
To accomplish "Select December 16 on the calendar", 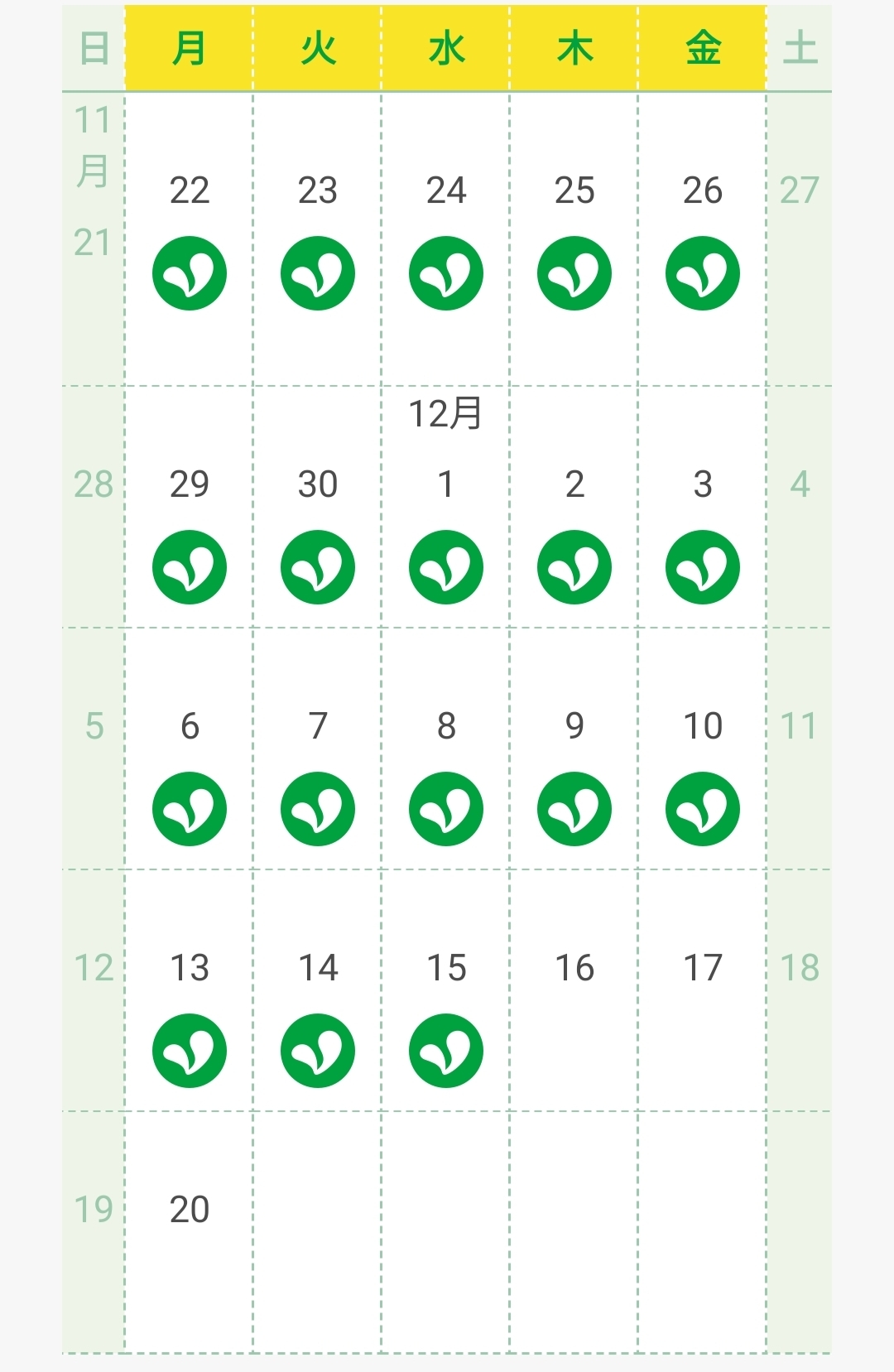I will pyautogui.click(x=574, y=990).
